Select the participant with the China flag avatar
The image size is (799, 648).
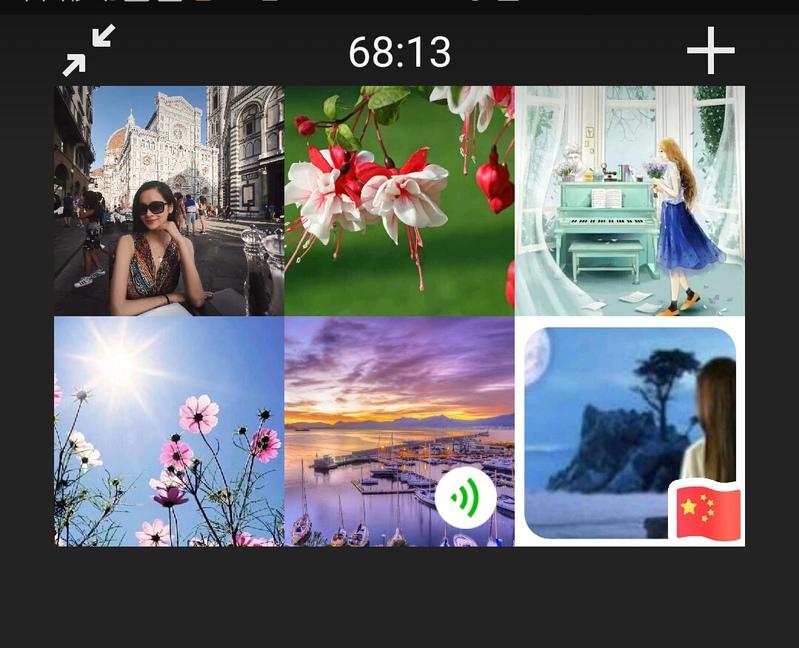pyautogui.click(x=630, y=431)
